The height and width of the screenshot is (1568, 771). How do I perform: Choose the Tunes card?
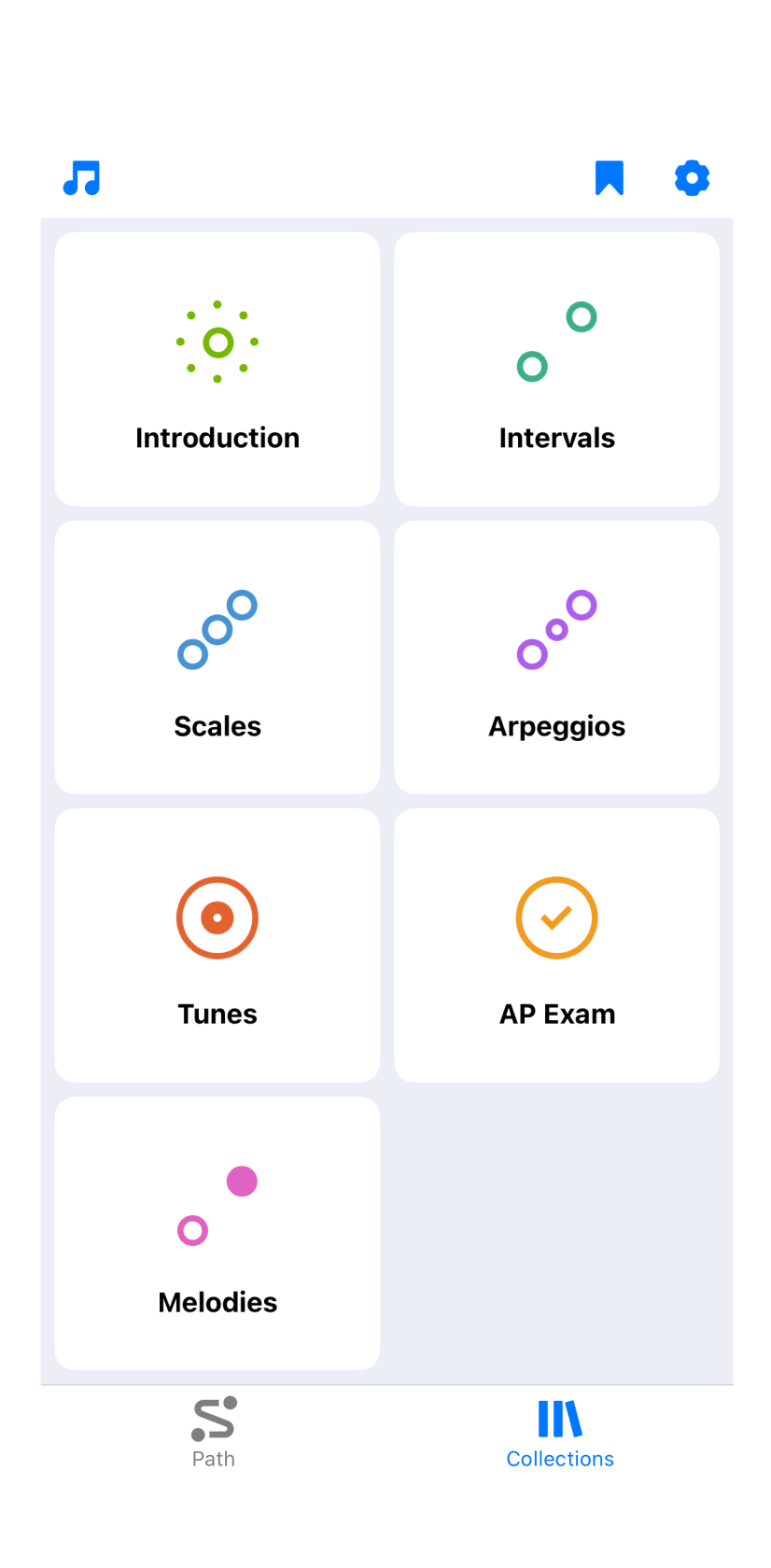coord(217,945)
